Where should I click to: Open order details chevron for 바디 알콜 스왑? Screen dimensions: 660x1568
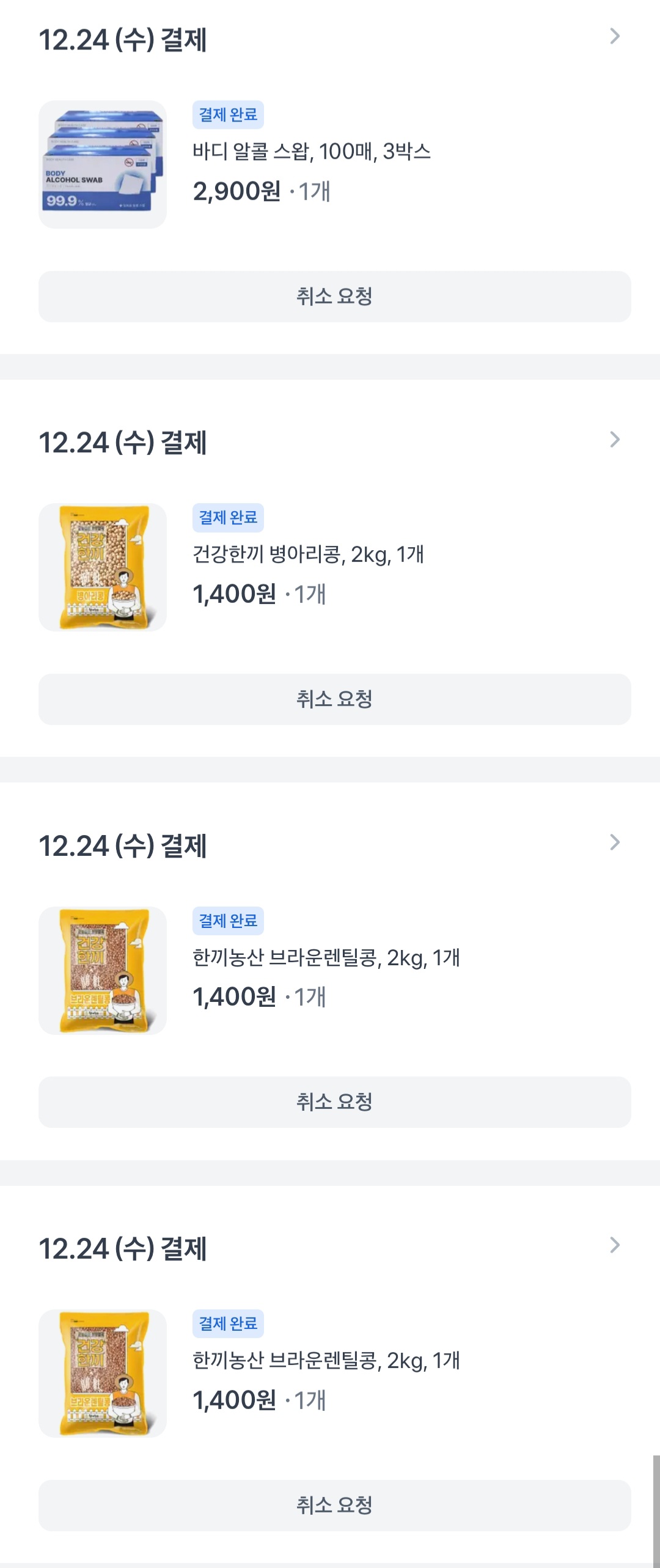click(615, 37)
